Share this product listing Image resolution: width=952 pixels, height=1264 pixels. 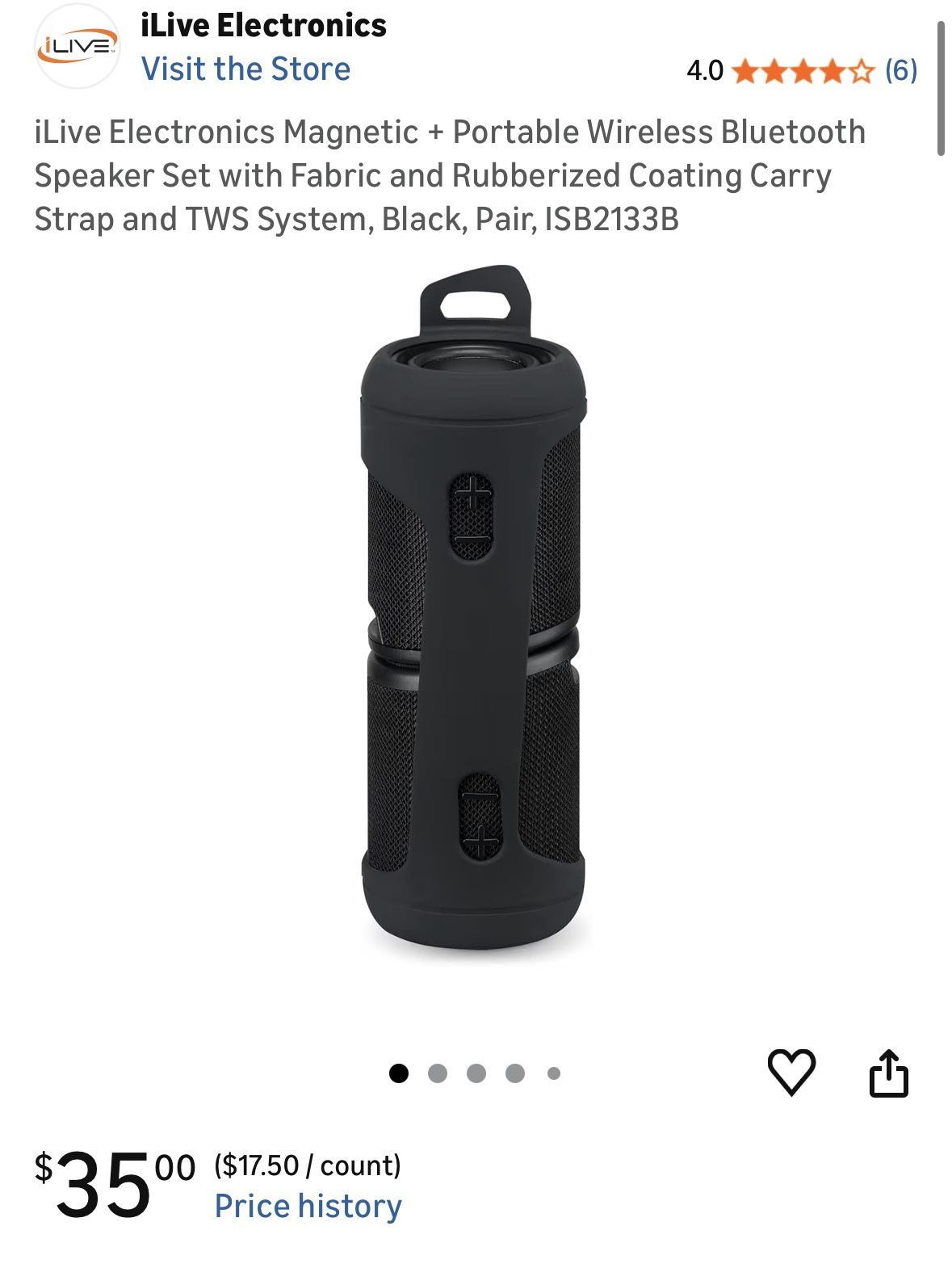pos(888,1073)
